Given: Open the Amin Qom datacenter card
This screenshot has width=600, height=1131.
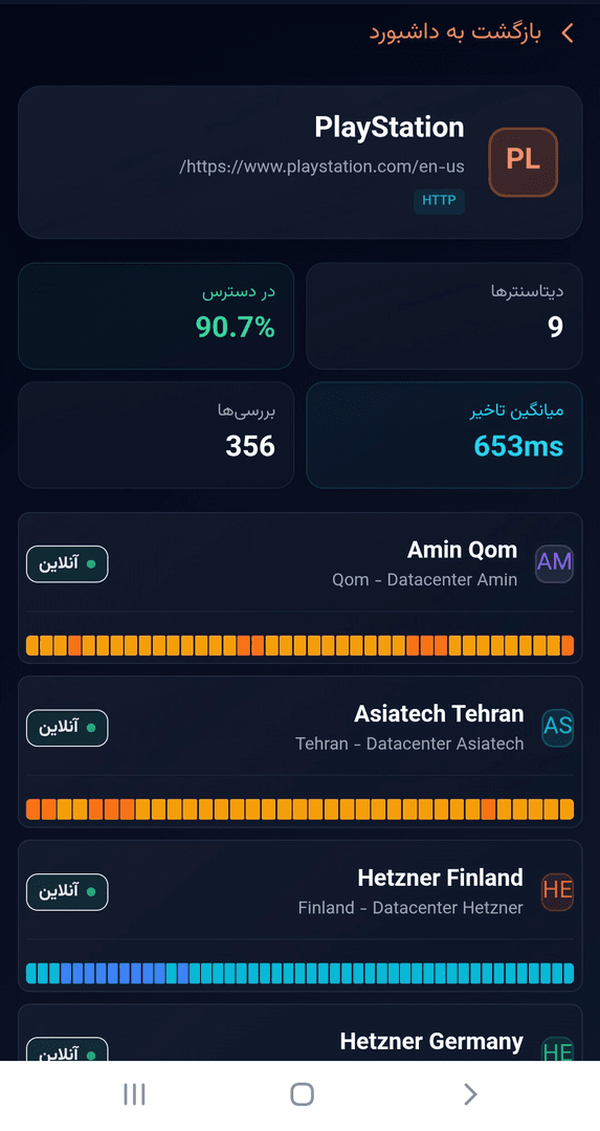Looking at the screenshot, I should click(x=300, y=588).
